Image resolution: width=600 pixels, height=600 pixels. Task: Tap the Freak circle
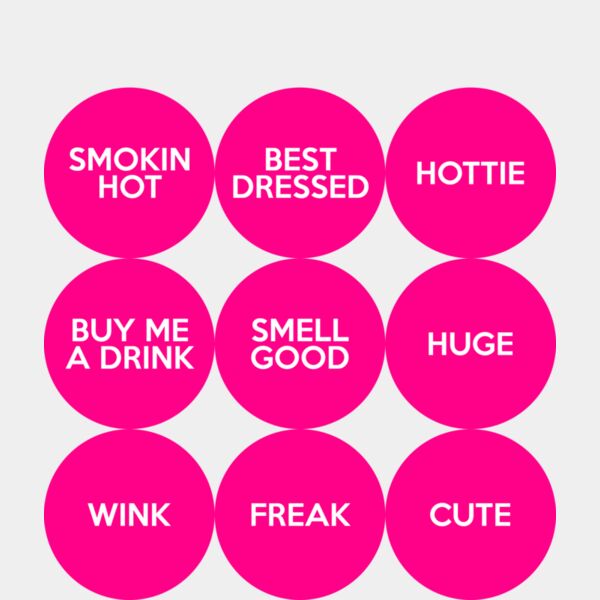pos(300,515)
